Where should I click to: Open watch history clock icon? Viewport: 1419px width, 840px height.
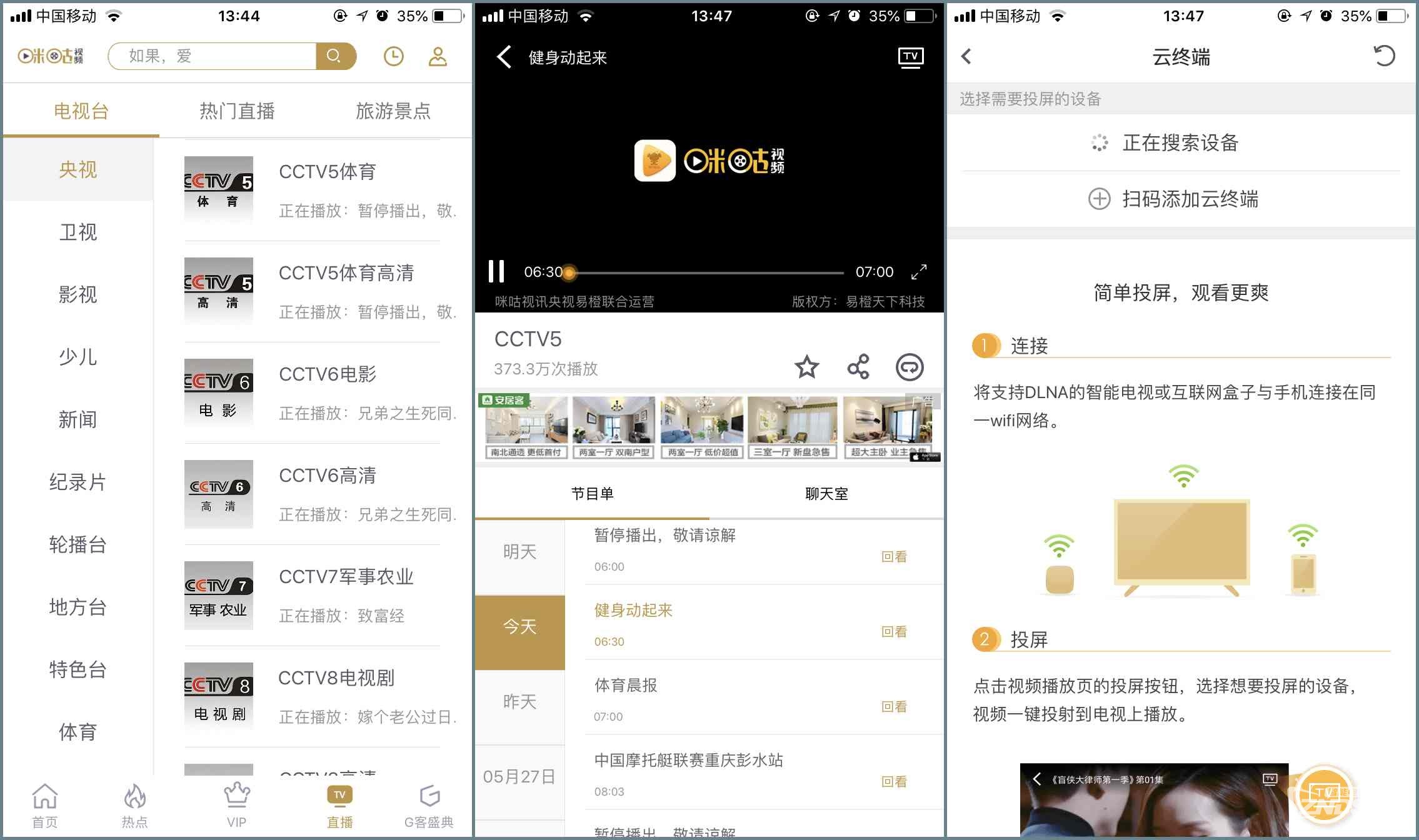pos(393,56)
